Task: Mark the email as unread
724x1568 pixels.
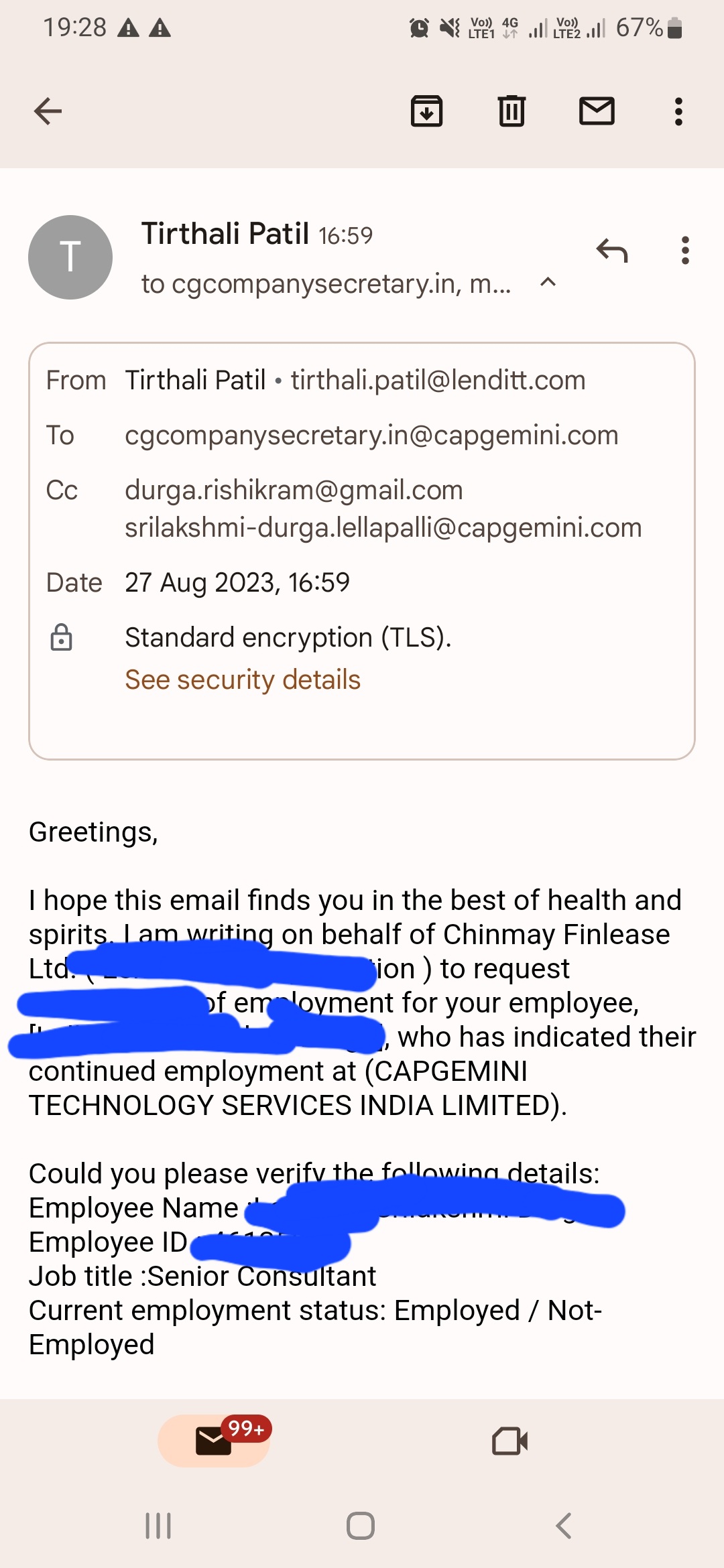Action: [x=597, y=111]
